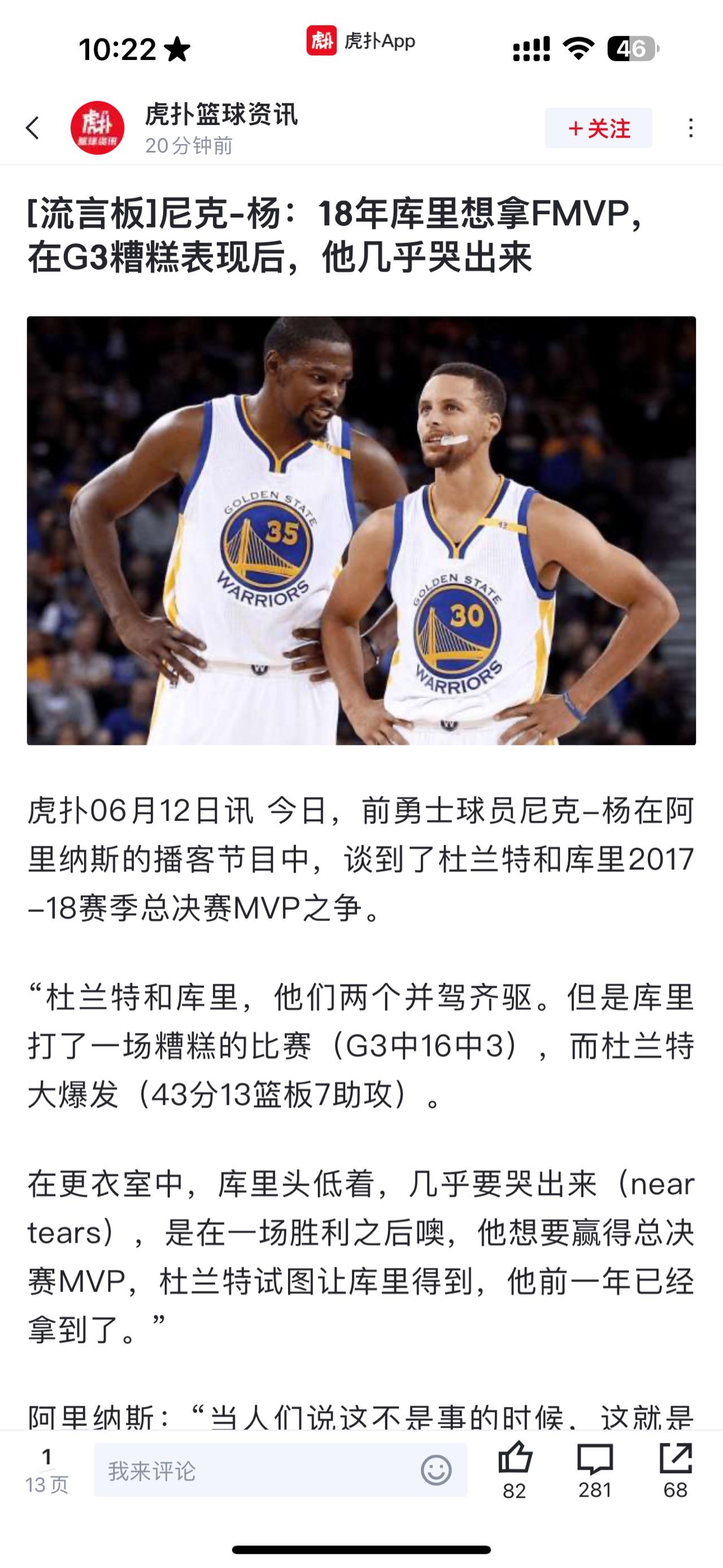Open the three-dot overflow menu

coord(690,128)
